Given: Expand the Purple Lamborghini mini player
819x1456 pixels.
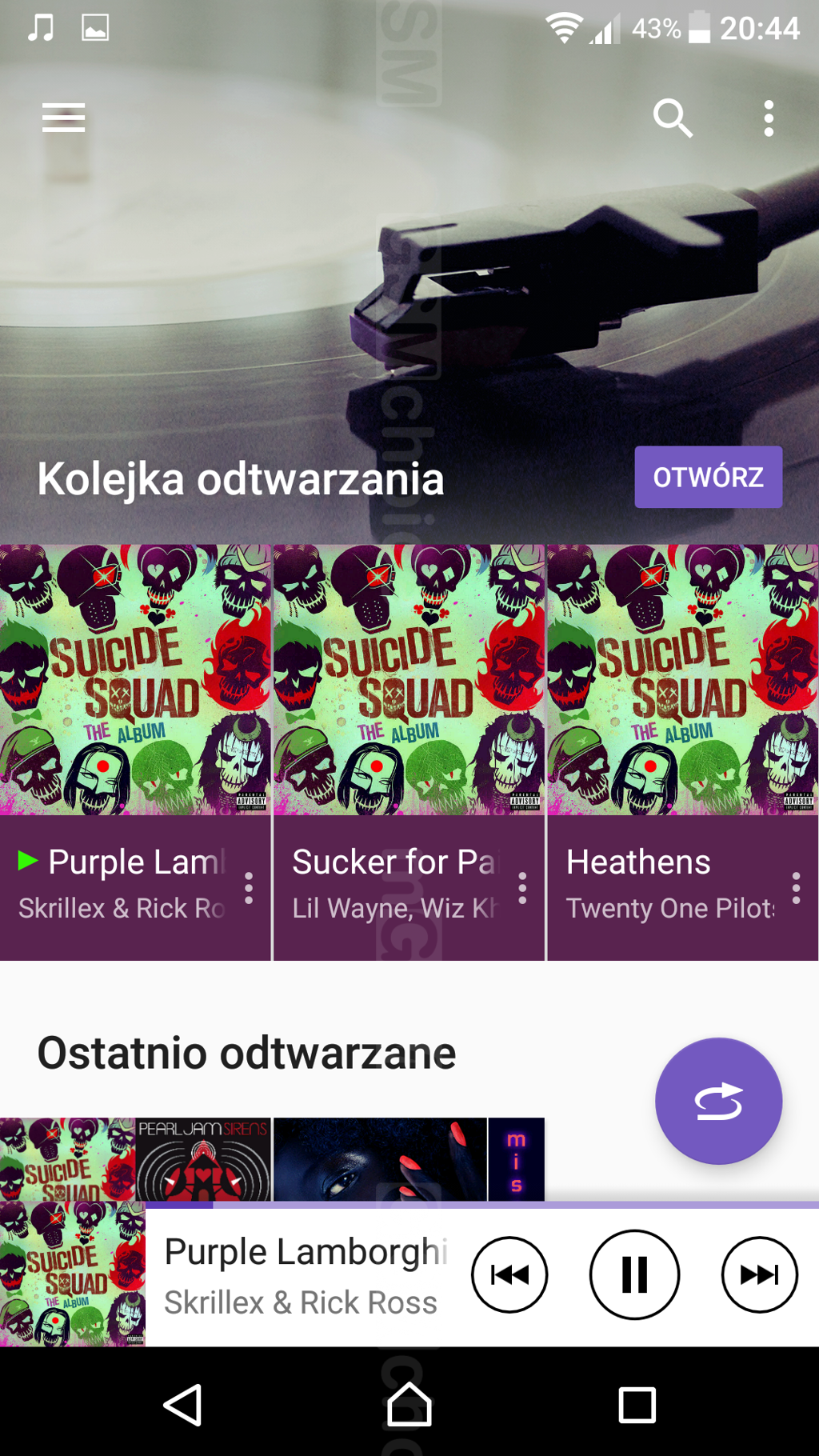Looking at the screenshot, I should click(304, 1276).
